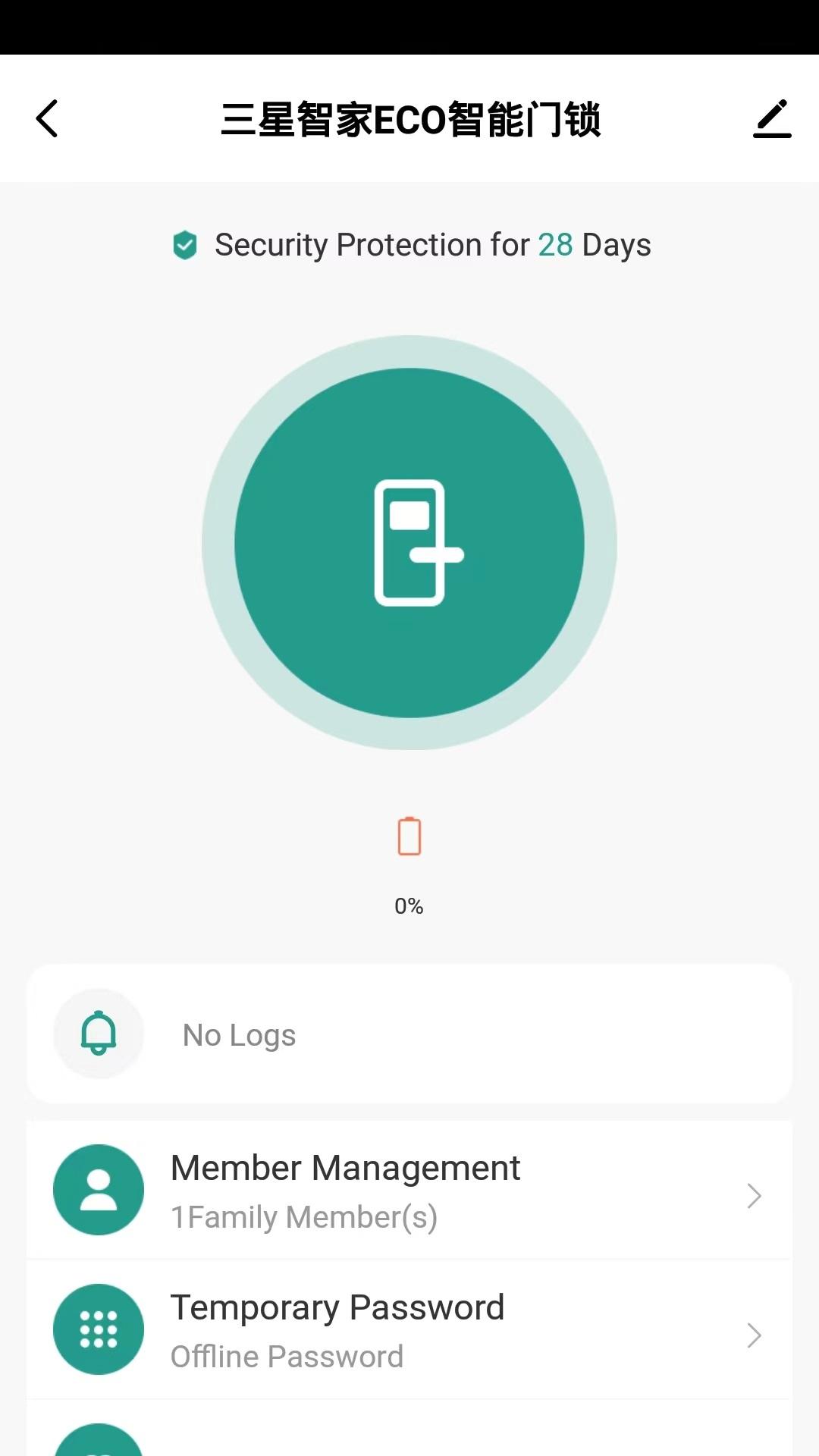Open the No Logs notification card
Screen dimensions: 819x1456
[409, 1034]
